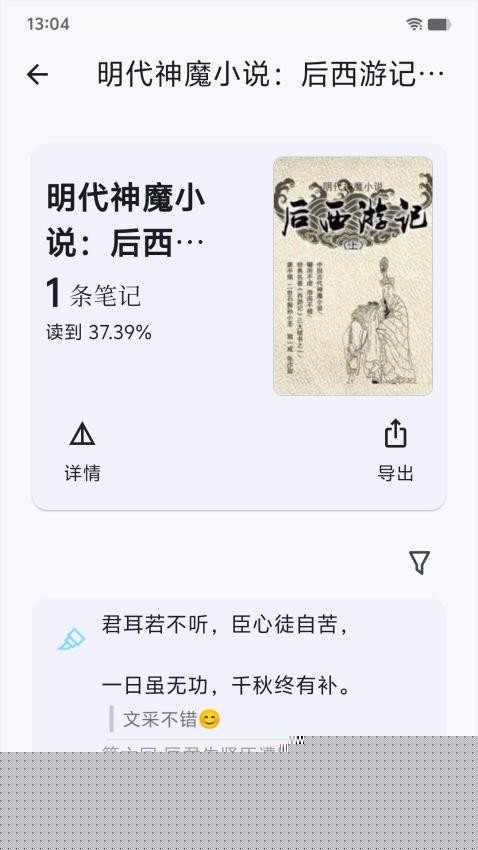Screen dimensions: 478x850
Task: Export notes with 导出 button
Action: click(x=396, y=452)
